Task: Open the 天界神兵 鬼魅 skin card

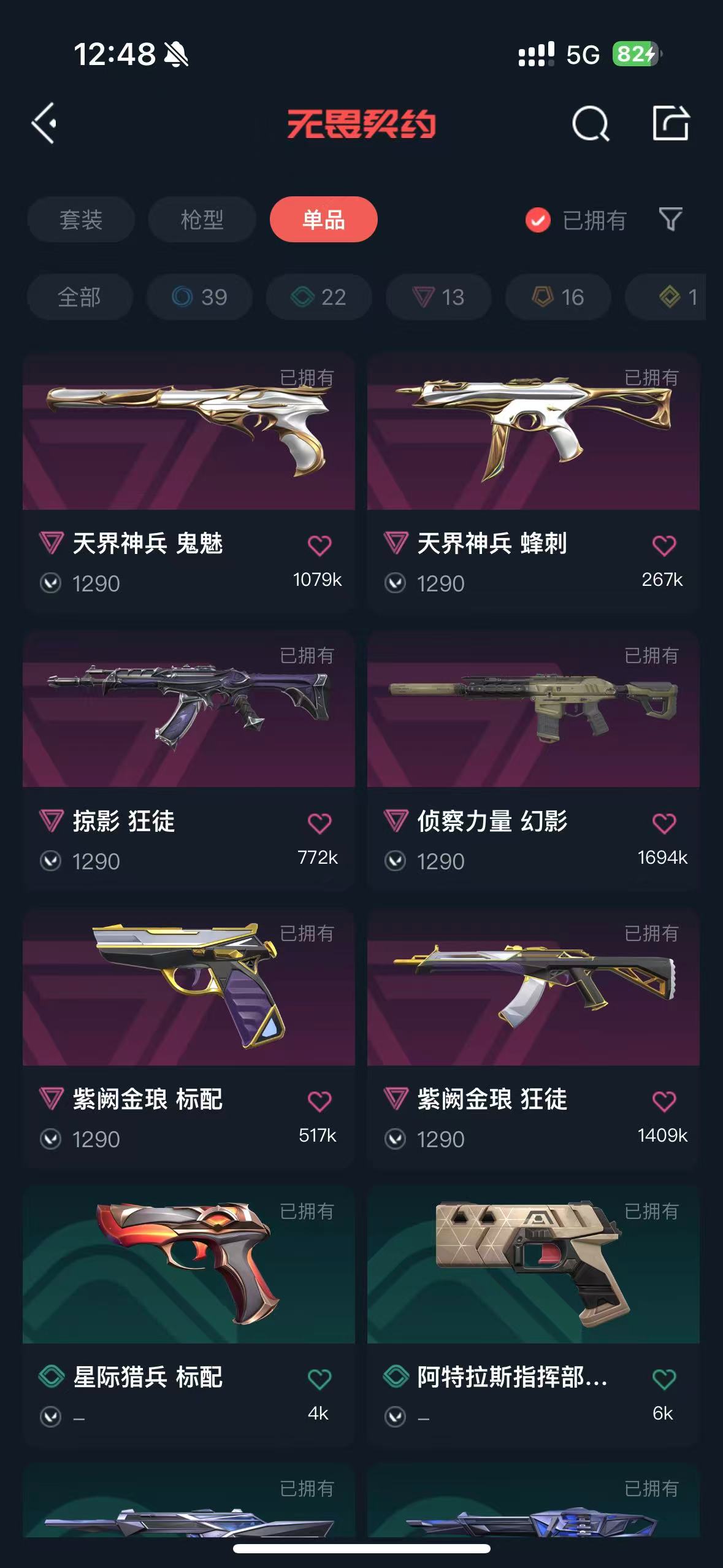Action: [x=188, y=442]
